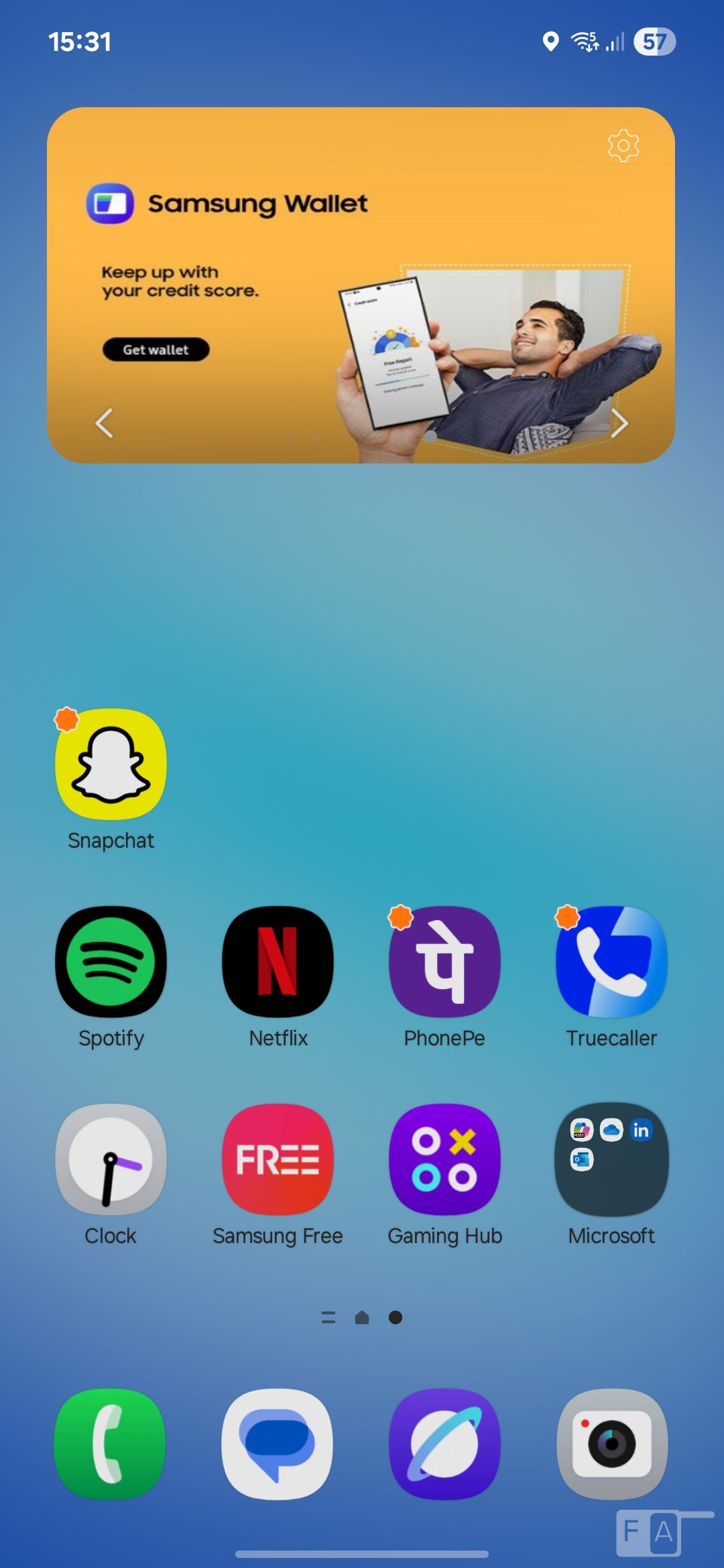Open Gaming Hub
This screenshot has height=1568, width=724.
(444, 1160)
